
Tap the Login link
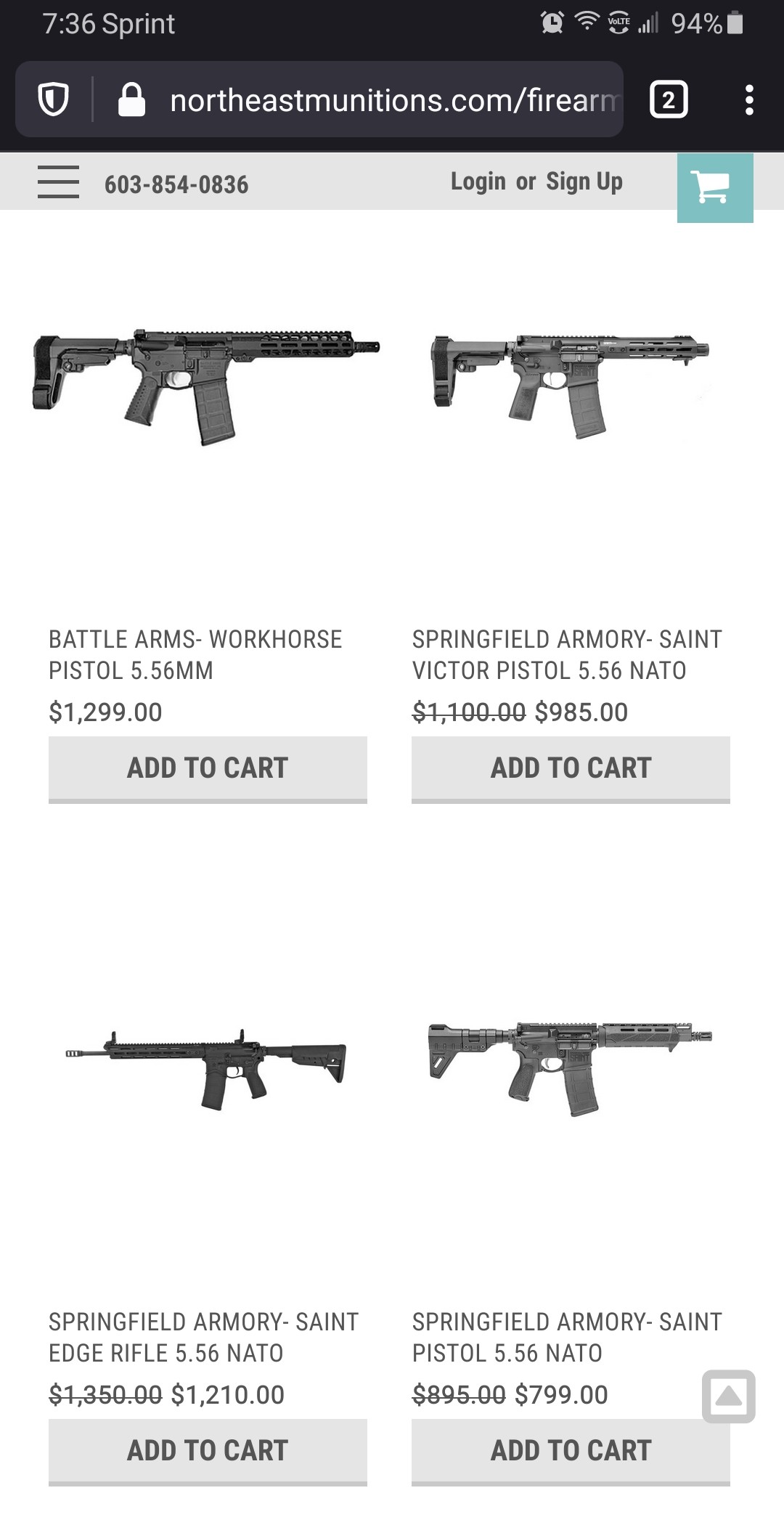[478, 182]
